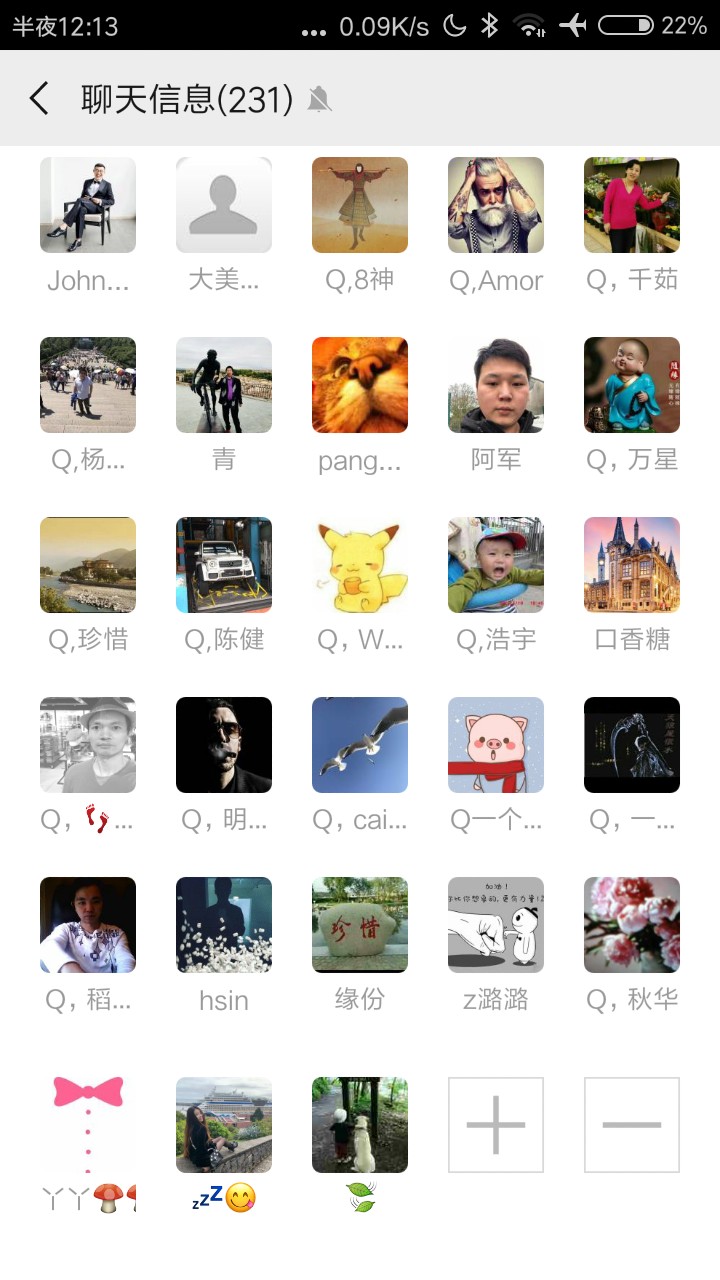Open the lion avatar member pang
Viewport: 720px width, 1280px height.
(x=360, y=385)
